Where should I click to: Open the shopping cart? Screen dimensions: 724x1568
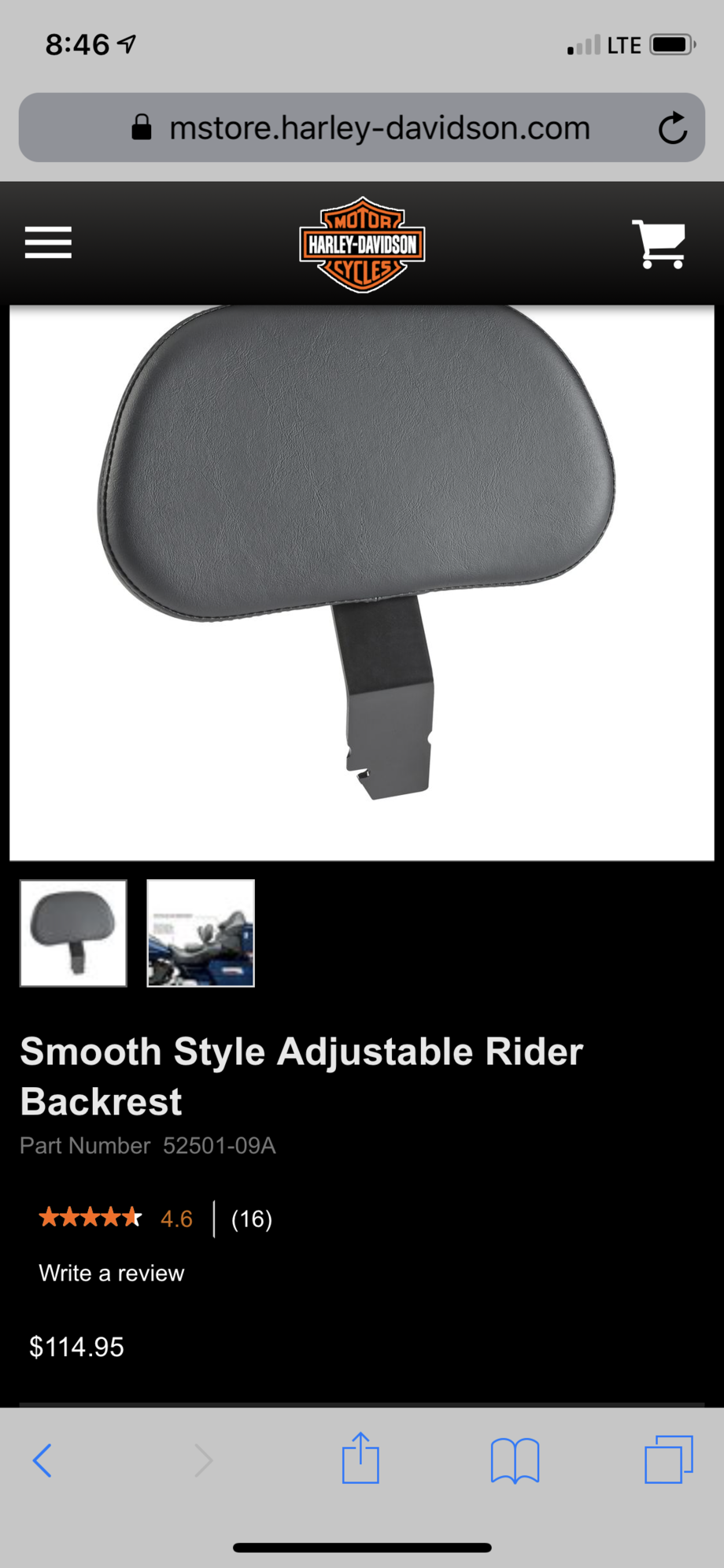[659, 244]
